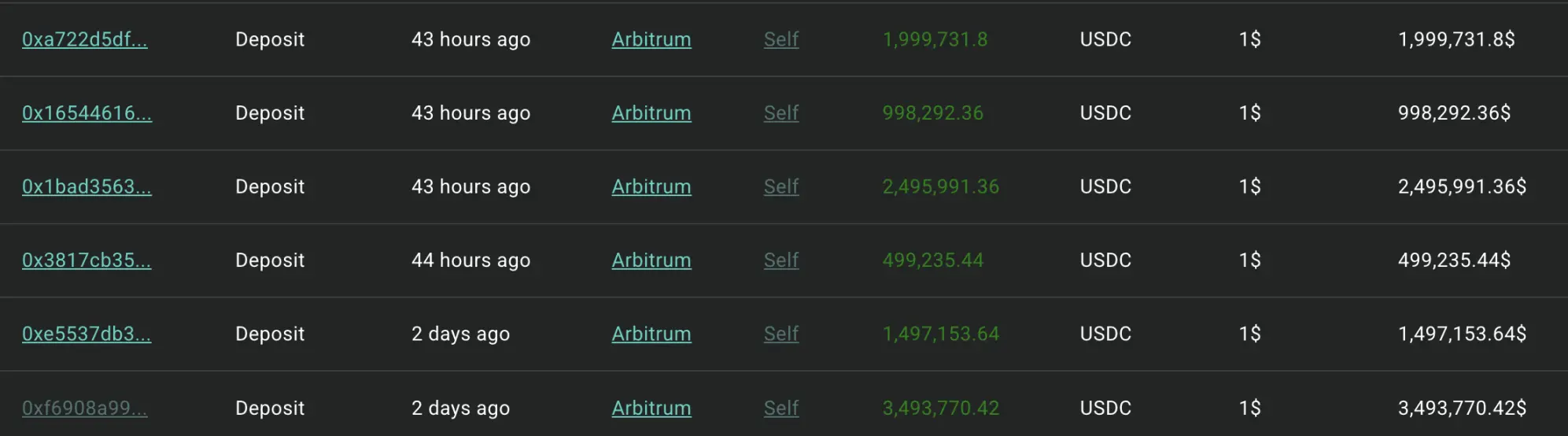
Task: Open transaction 0xe5537db3...
Action: tap(87, 334)
